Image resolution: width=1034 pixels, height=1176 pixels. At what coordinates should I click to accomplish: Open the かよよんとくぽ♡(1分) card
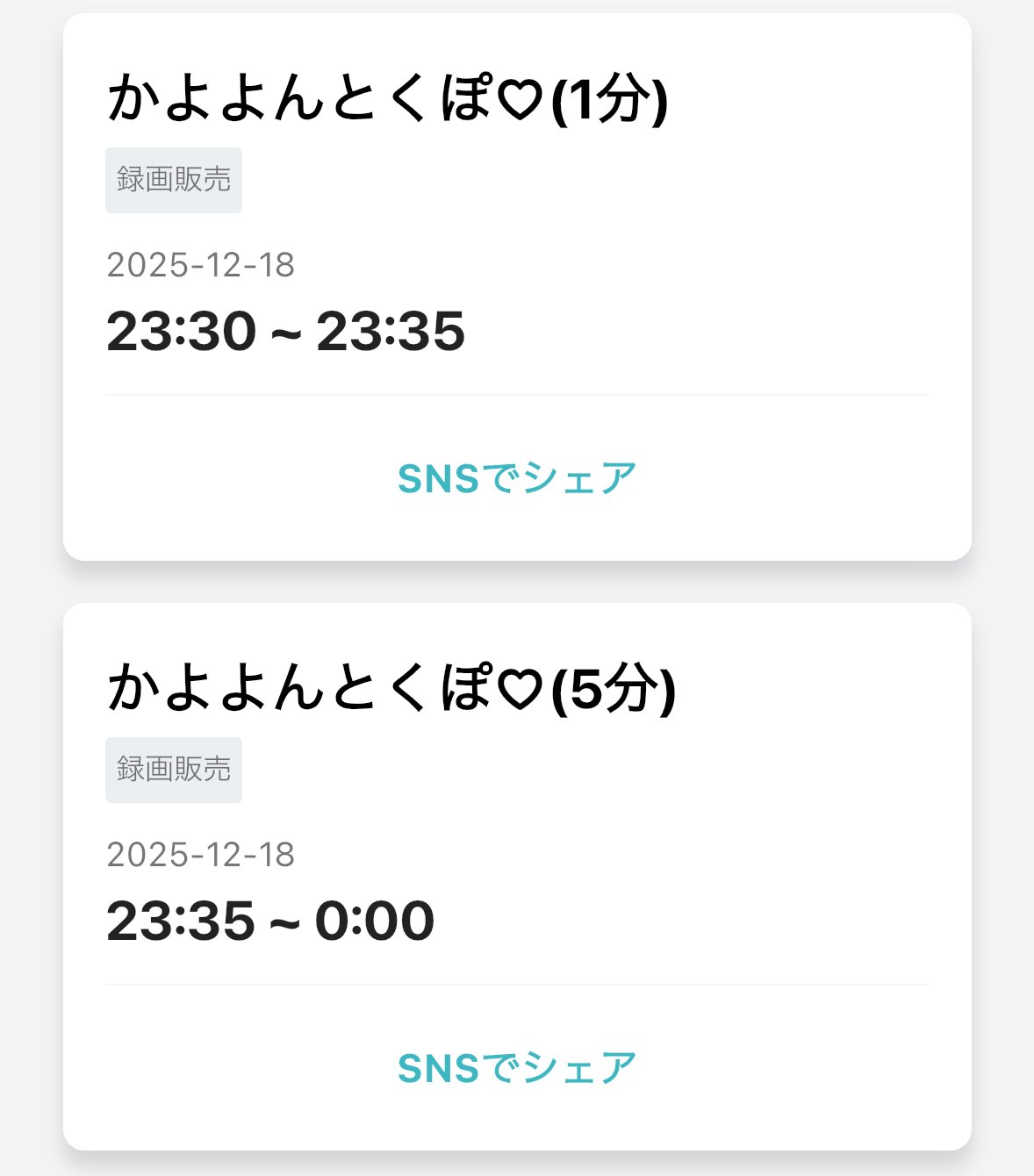(x=387, y=99)
